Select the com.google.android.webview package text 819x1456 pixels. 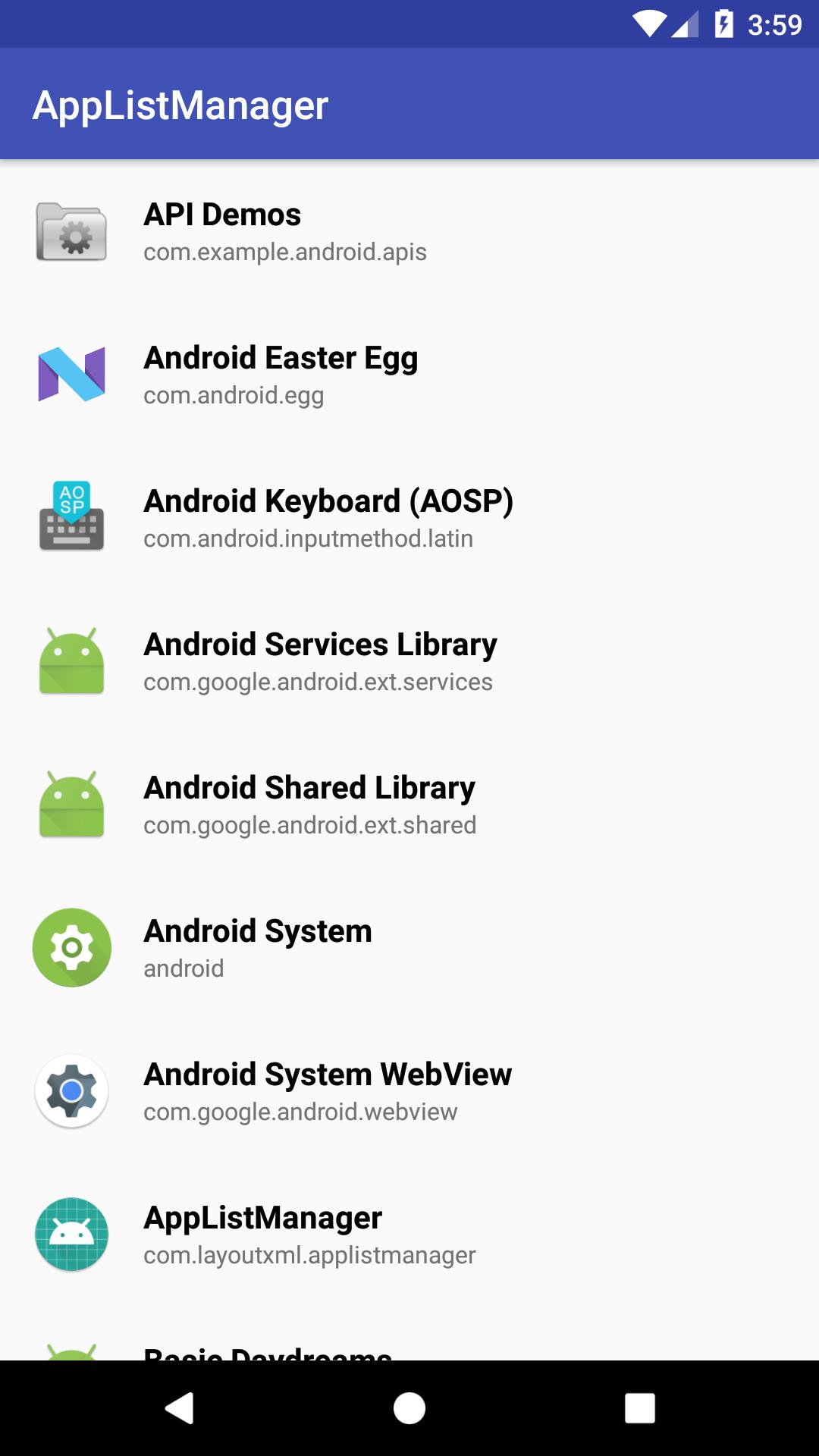300,1112
